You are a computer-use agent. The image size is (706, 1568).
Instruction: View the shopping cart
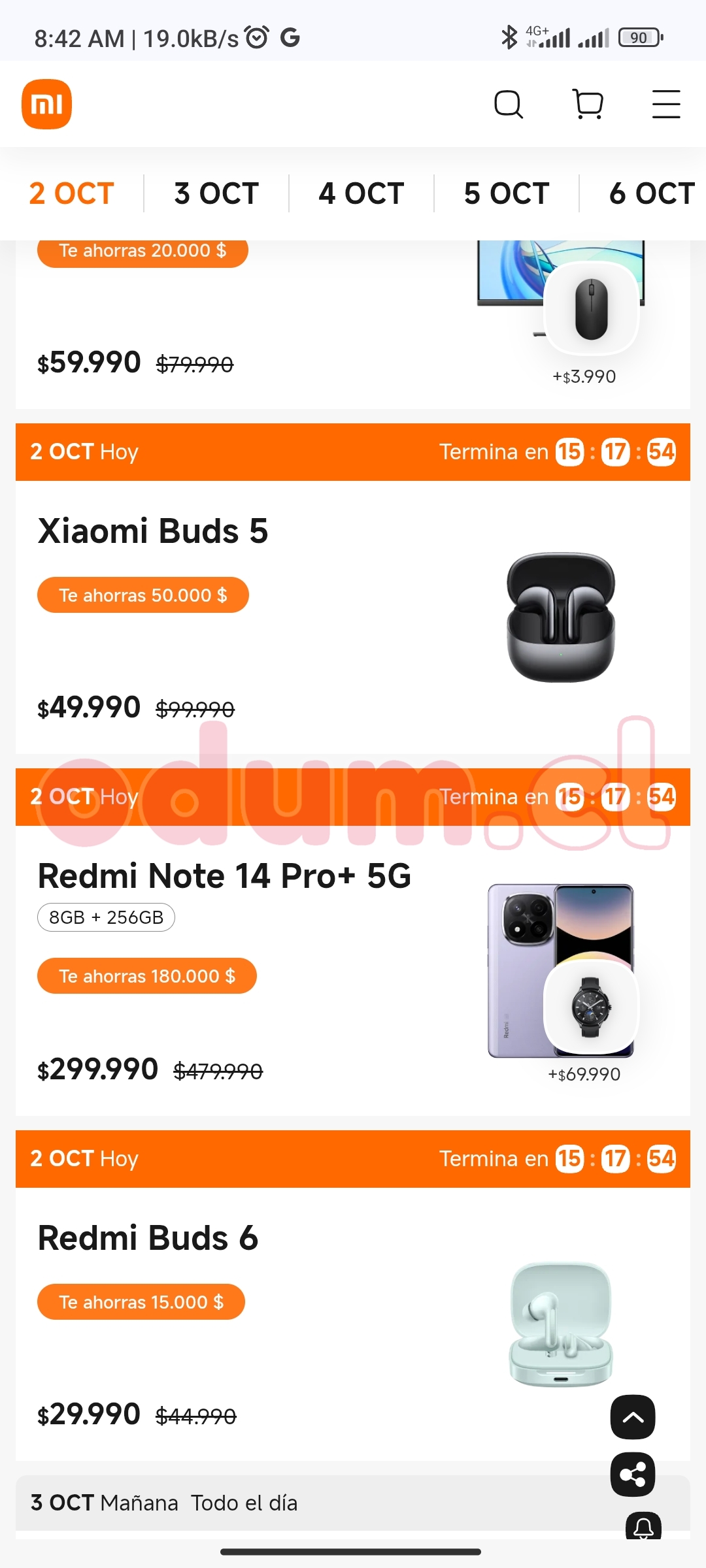pyautogui.click(x=588, y=105)
